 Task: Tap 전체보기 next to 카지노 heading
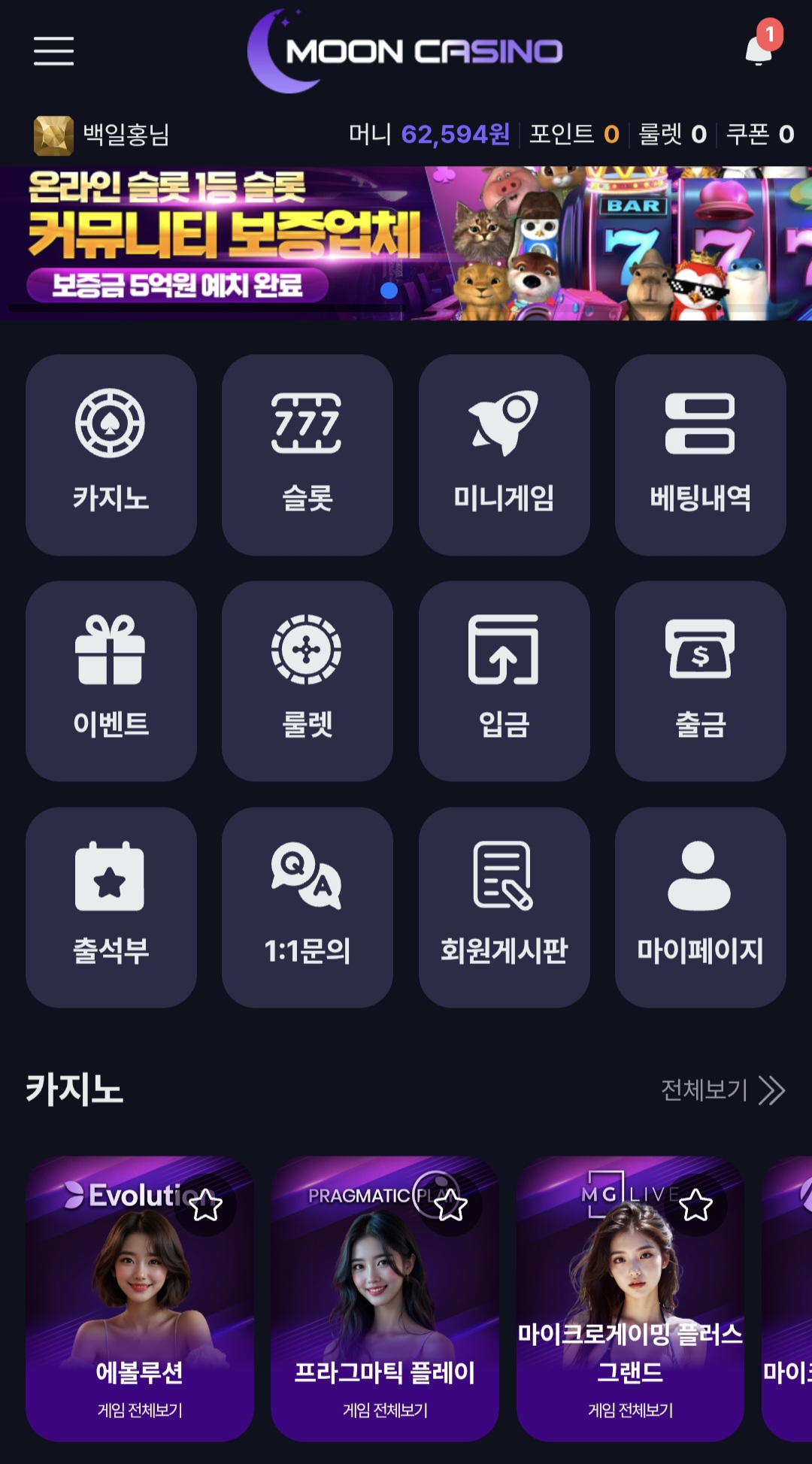(x=722, y=1090)
